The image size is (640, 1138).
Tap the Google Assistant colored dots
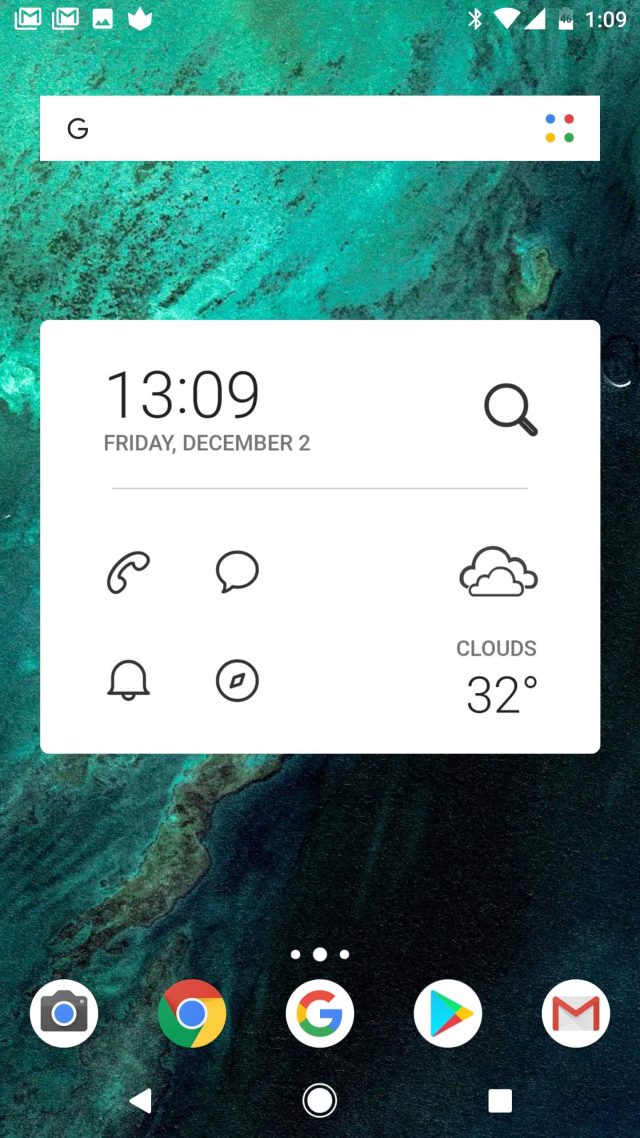point(559,128)
